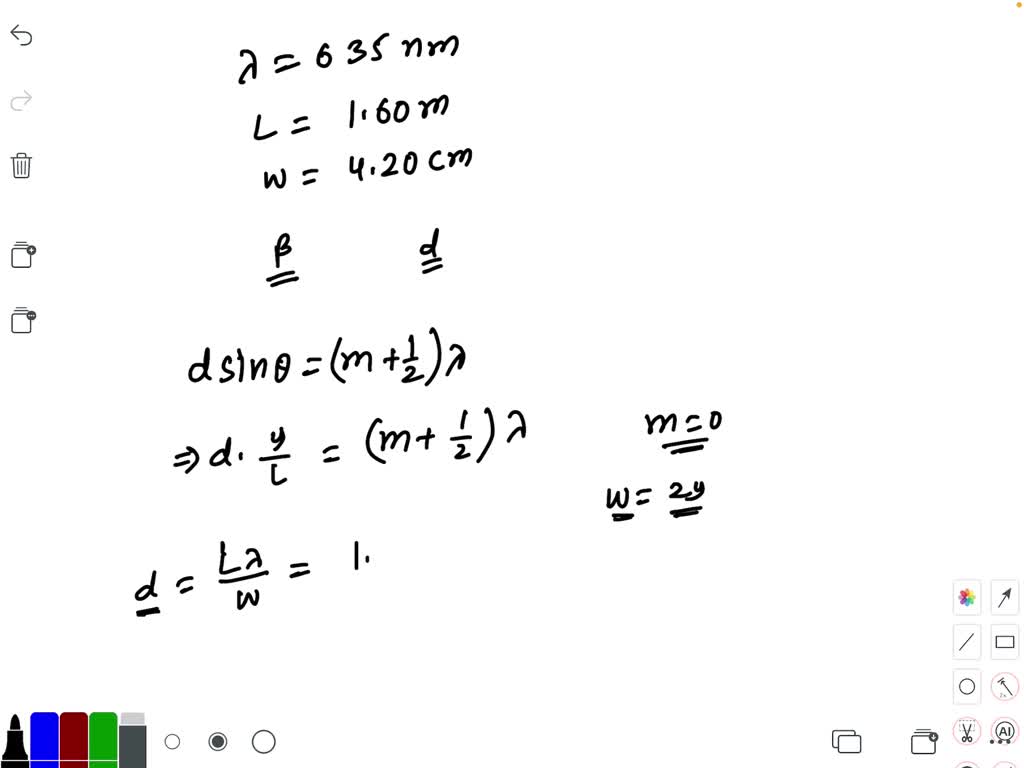Image resolution: width=1024 pixels, height=768 pixels.
Task: Choose the blue marker
Action: (x=44, y=740)
